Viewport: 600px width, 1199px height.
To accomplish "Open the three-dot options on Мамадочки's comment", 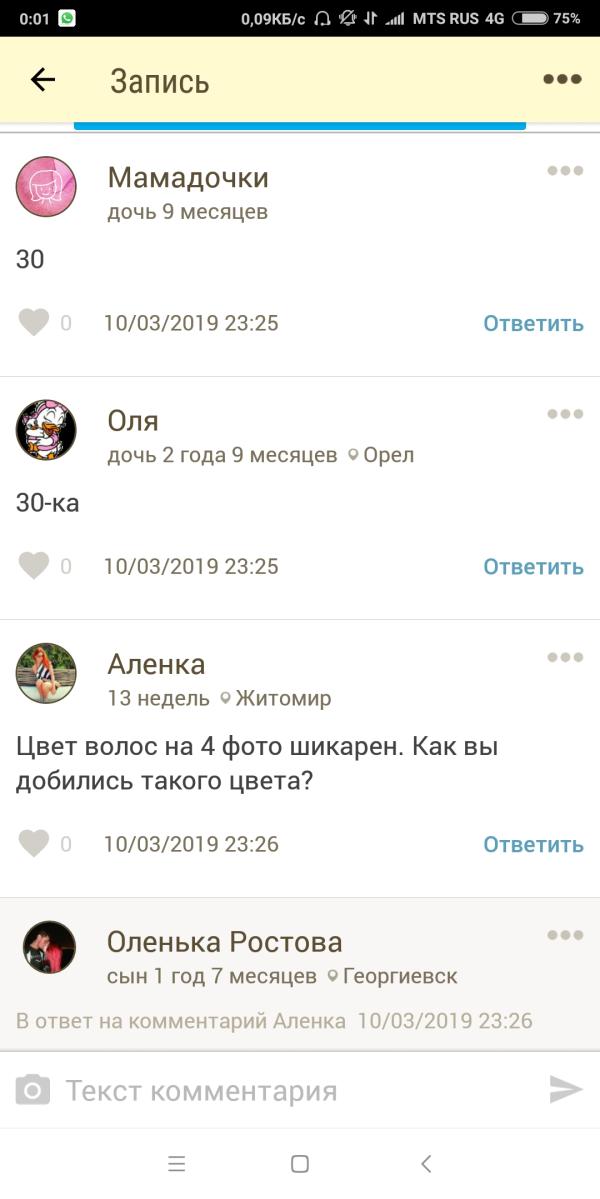I will click(566, 171).
